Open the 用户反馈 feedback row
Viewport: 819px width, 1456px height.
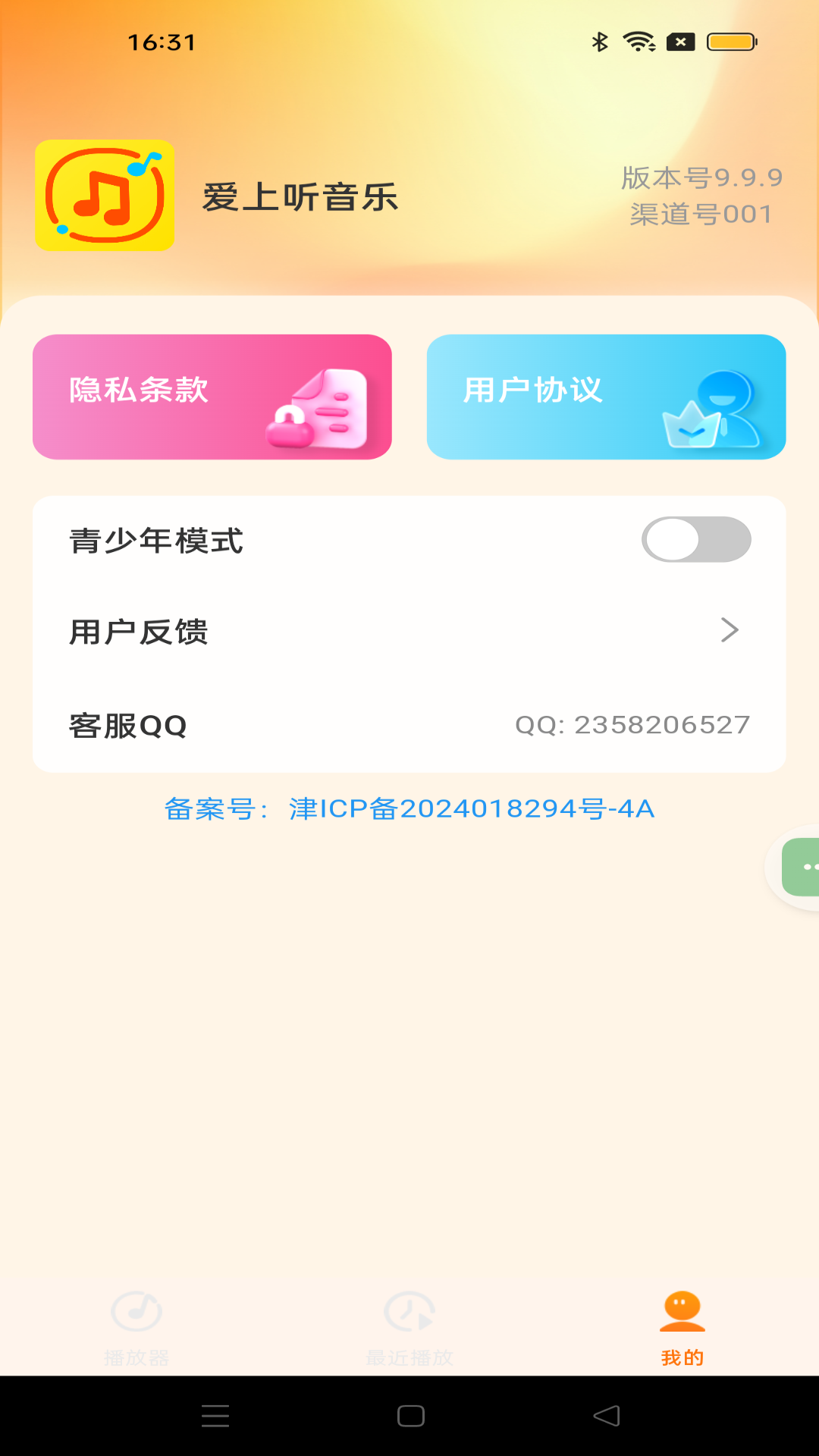coord(409,631)
